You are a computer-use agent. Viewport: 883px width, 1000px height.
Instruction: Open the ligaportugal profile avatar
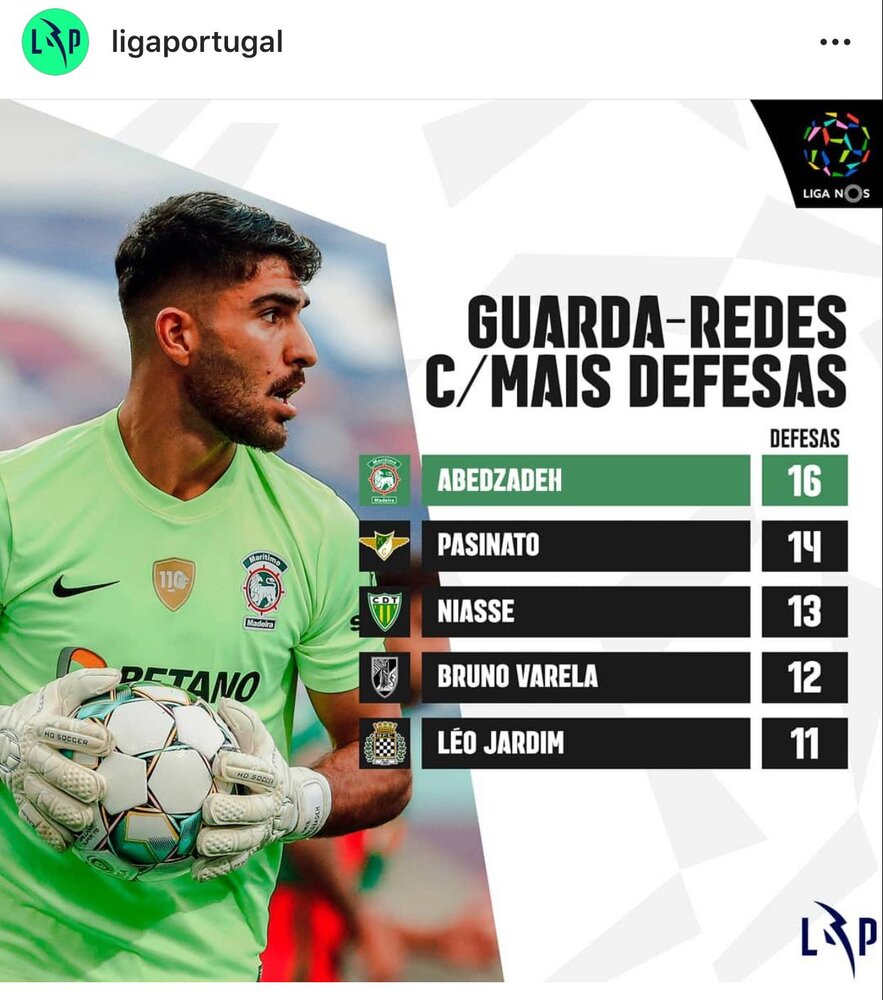pyautogui.click(x=55, y=42)
